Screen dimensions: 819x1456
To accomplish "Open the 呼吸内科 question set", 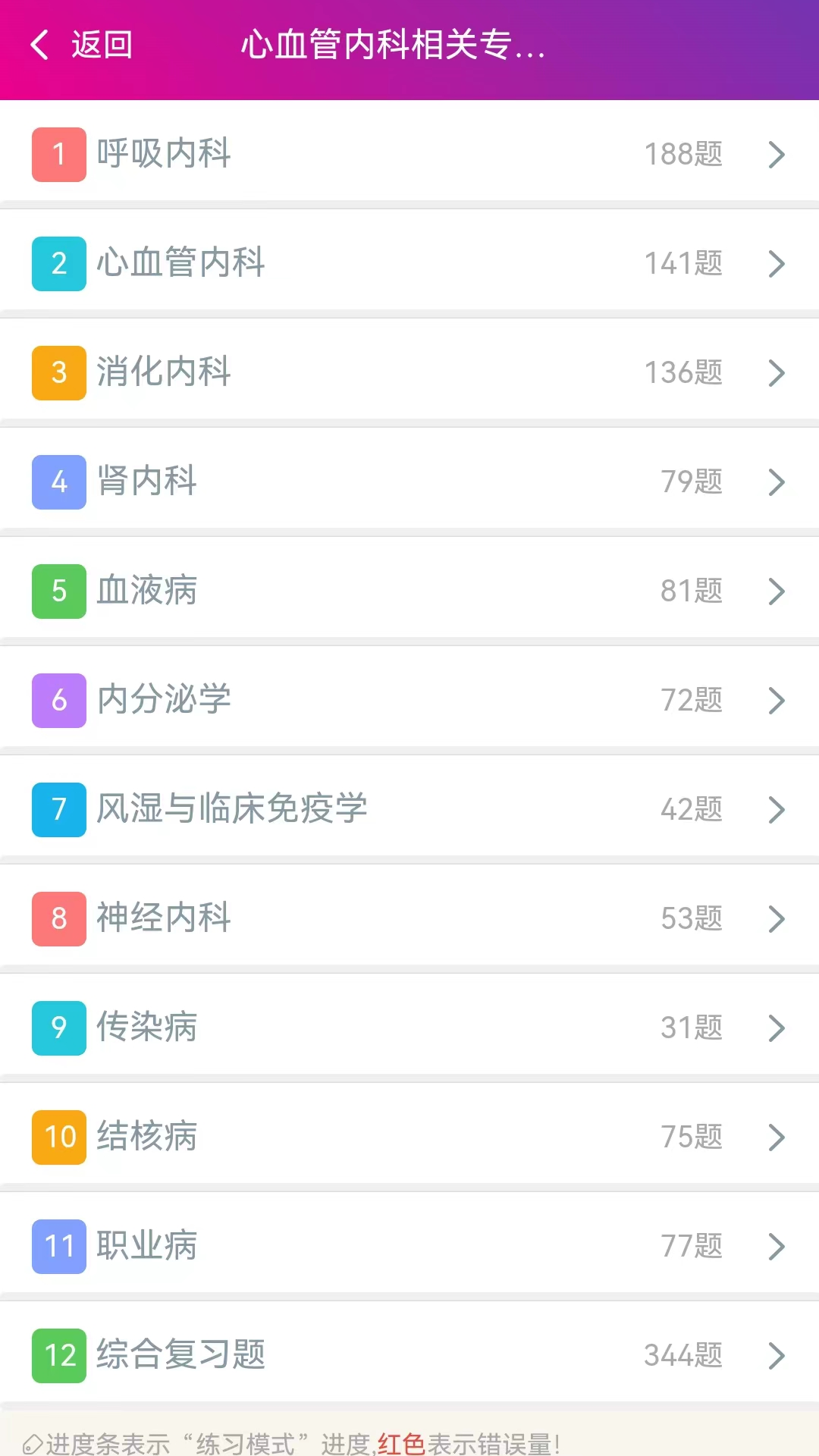I will 409,154.
